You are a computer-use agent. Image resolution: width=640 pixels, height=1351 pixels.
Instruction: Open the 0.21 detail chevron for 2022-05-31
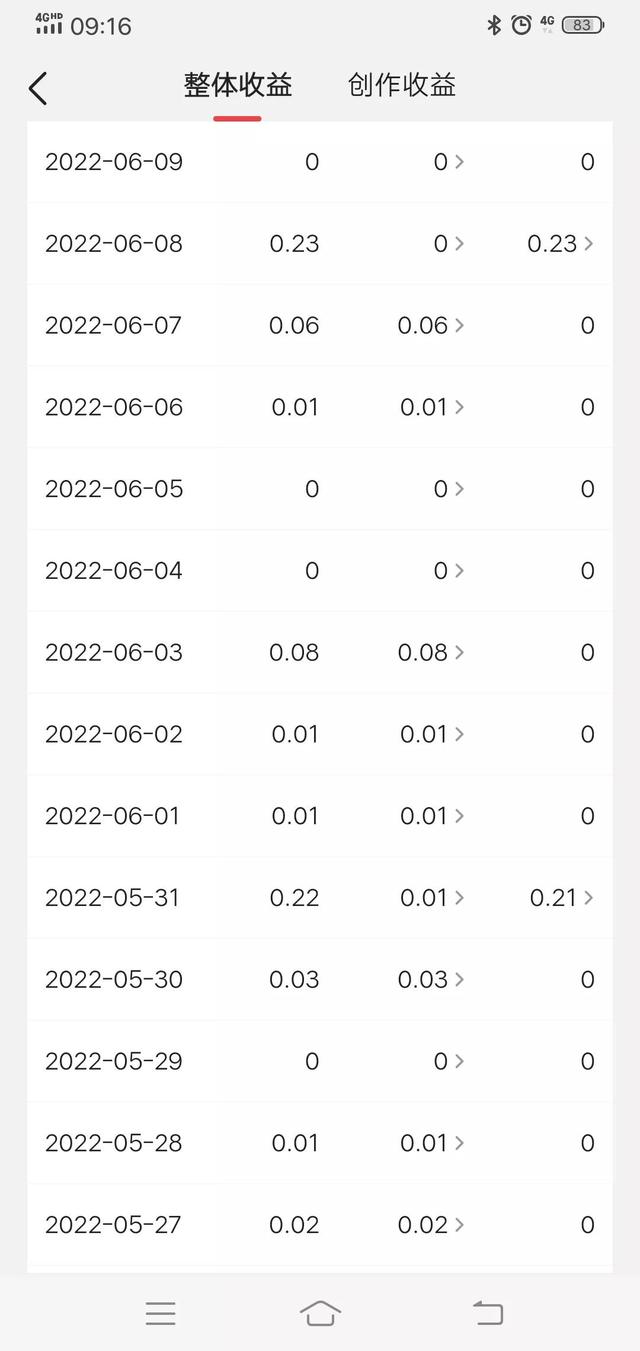588,898
